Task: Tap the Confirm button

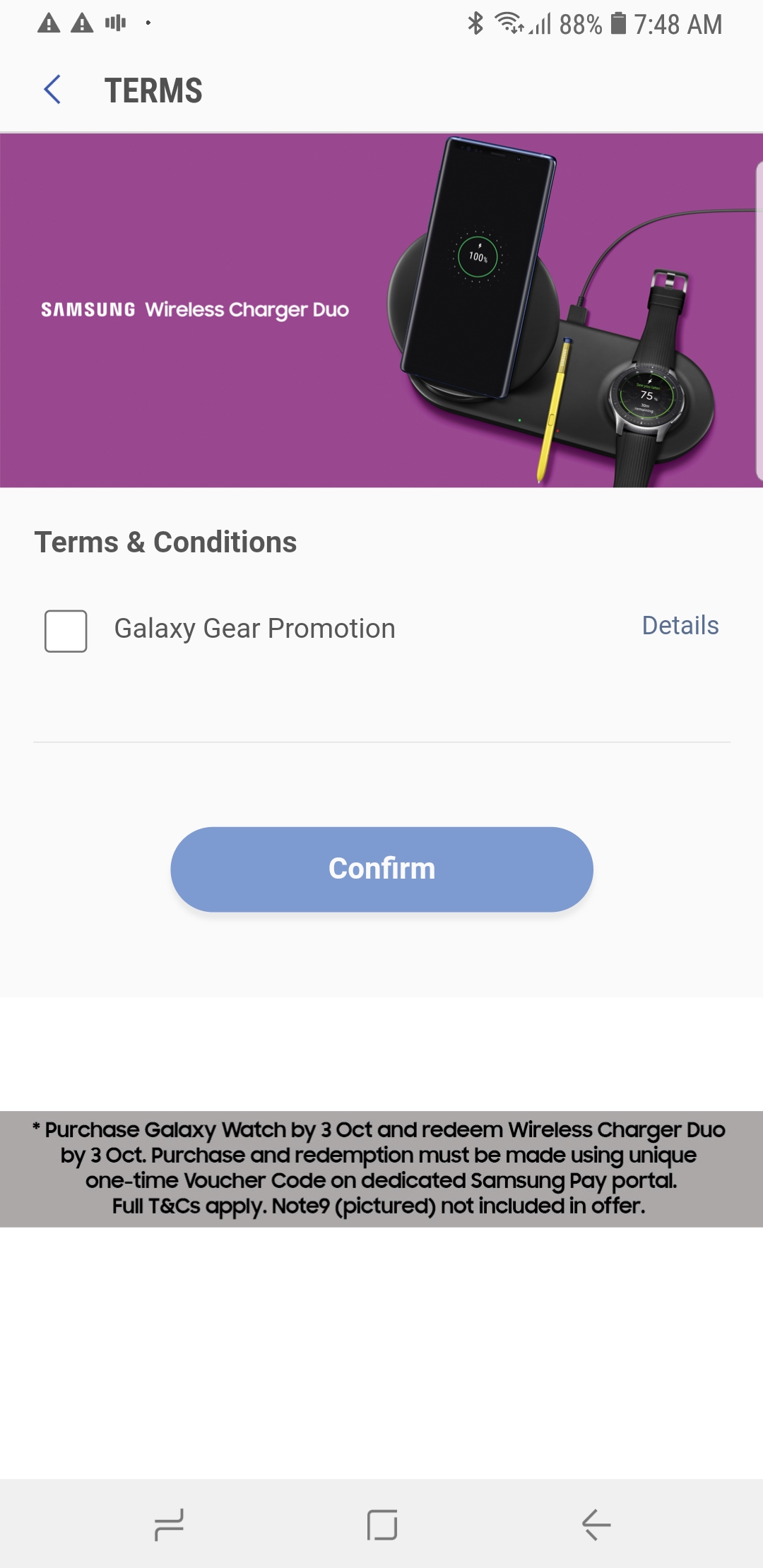Action: 381,869
